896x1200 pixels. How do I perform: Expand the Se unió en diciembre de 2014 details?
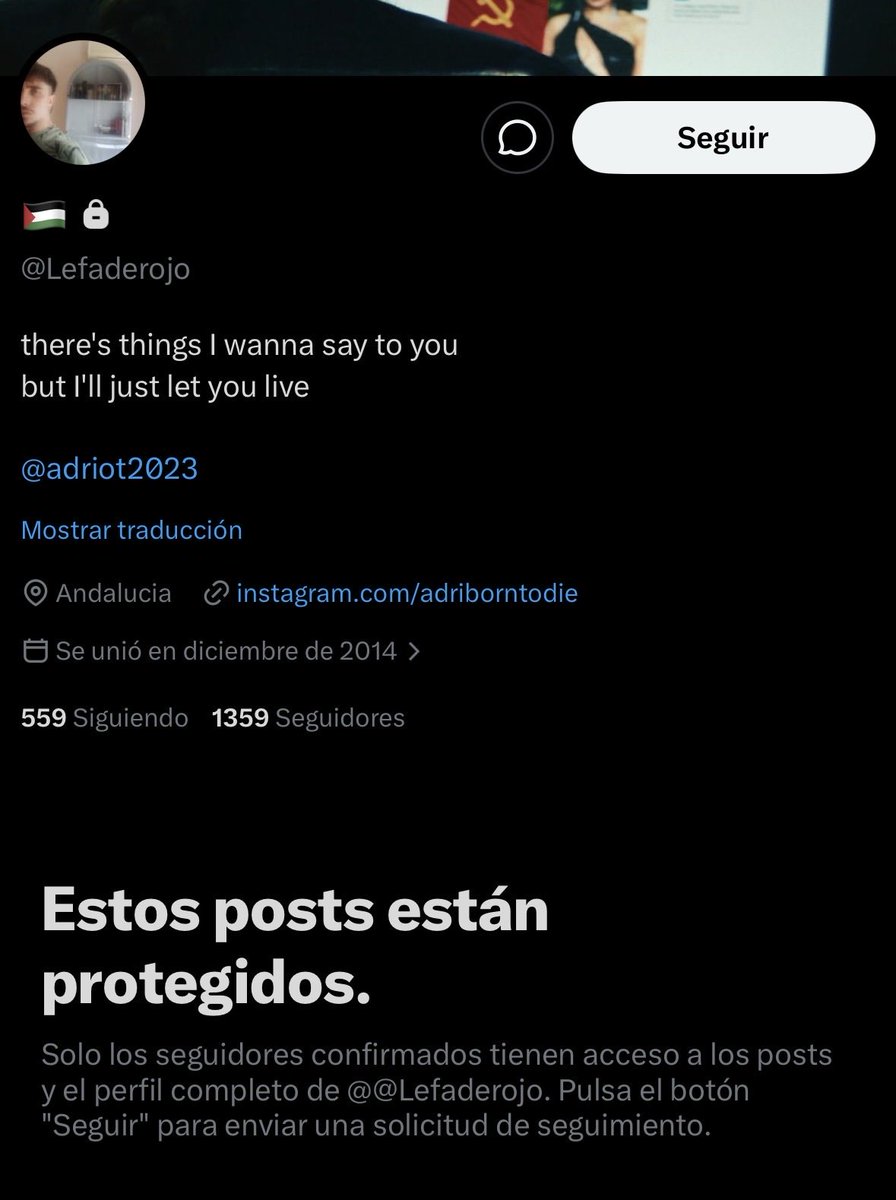[220, 652]
